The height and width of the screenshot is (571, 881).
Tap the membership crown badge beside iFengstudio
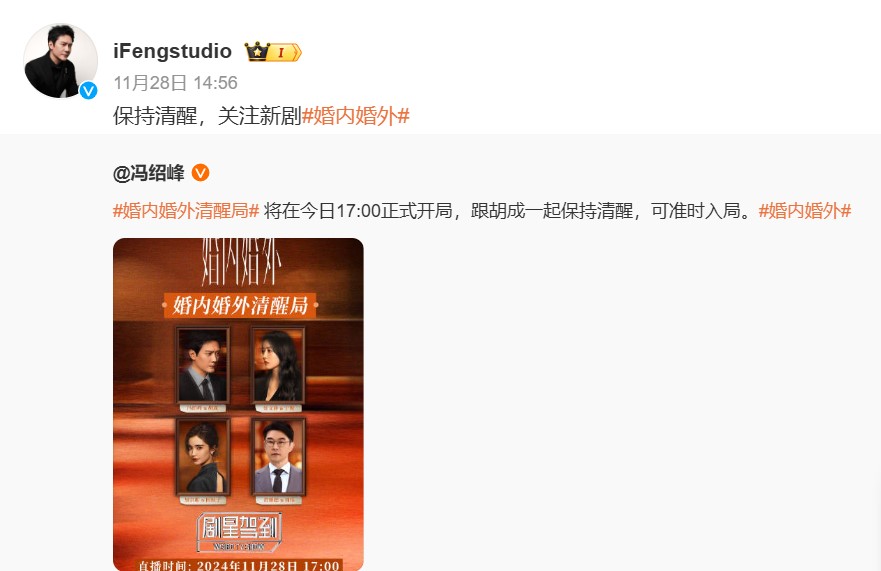(x=273, y=52)
